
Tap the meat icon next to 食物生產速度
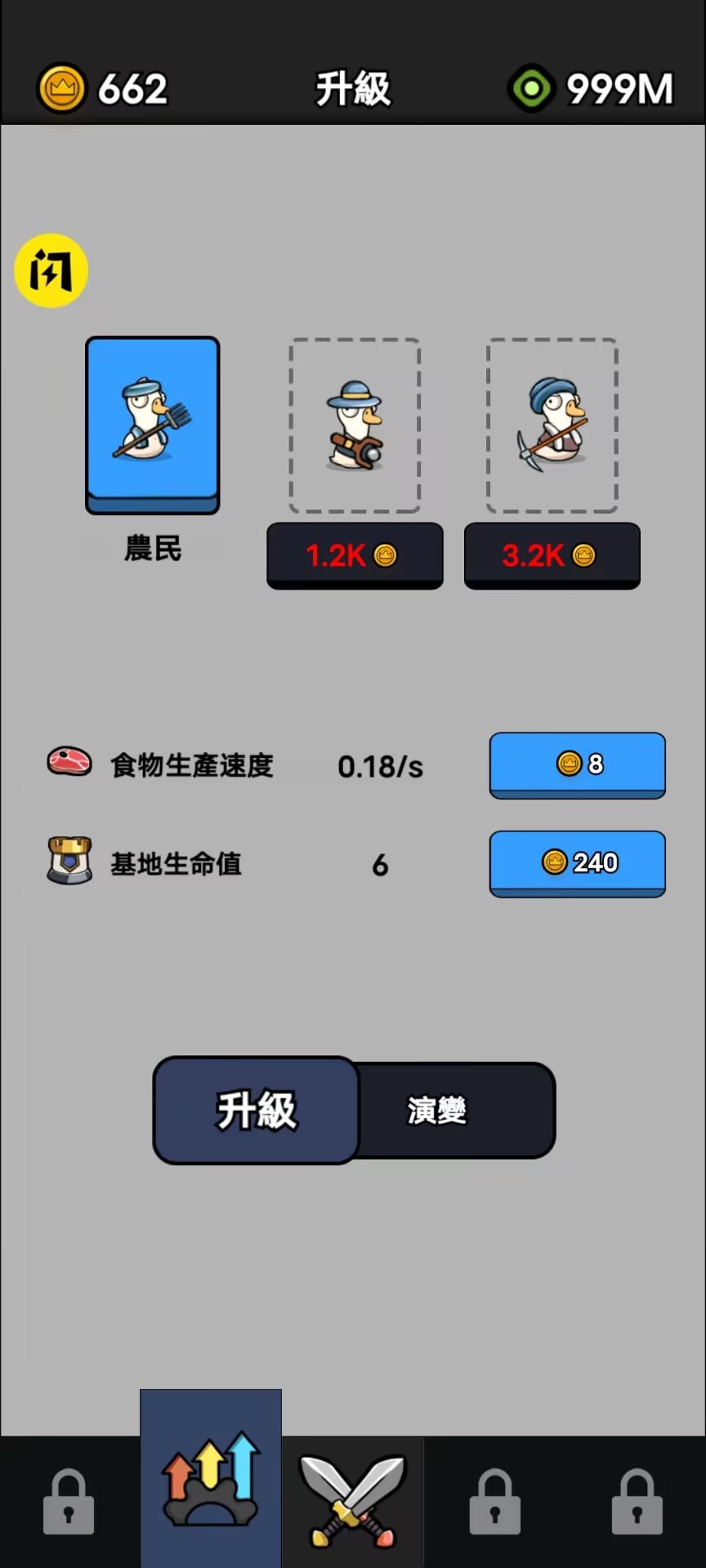click(69, 764)
